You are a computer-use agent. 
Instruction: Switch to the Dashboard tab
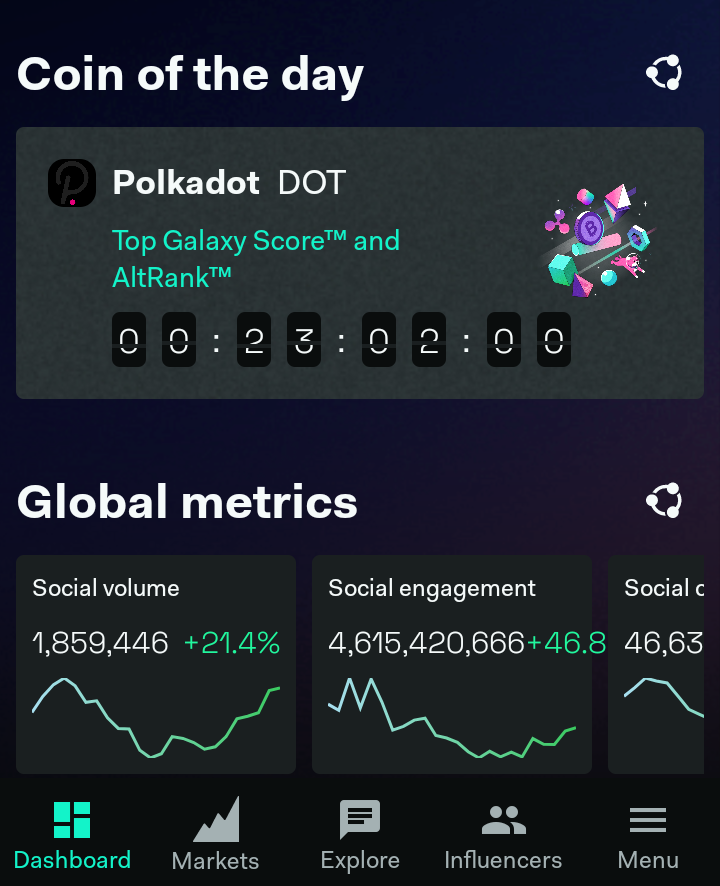[x=72, y=836]
